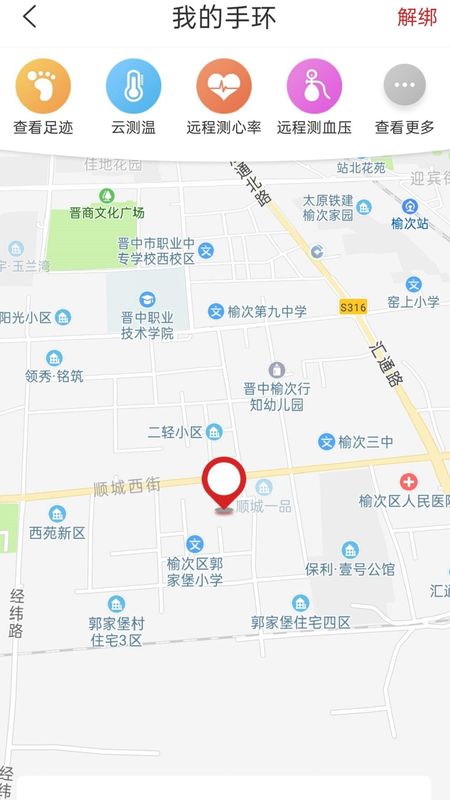Open 云测温 temperature measurement

134,97
